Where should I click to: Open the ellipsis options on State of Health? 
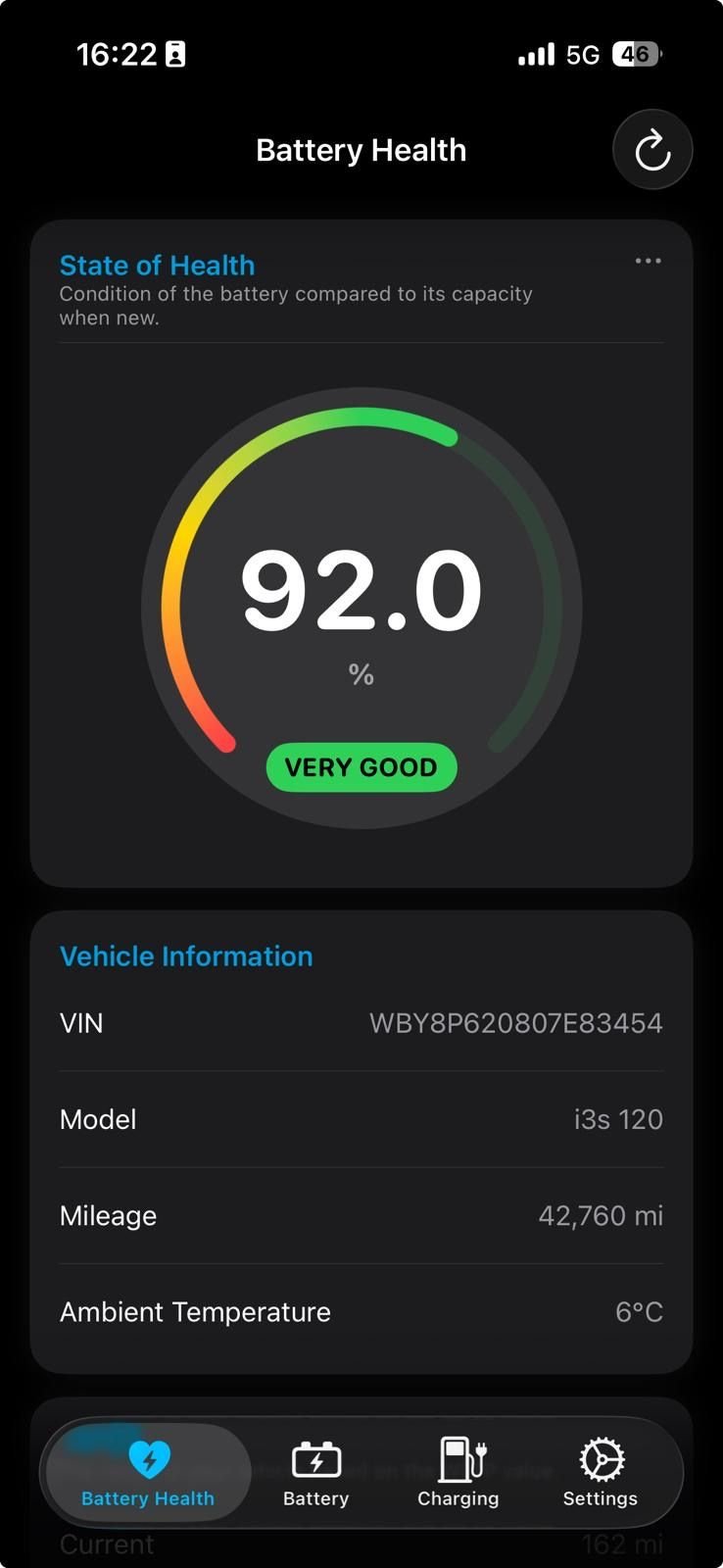click(x=648, y=261)
